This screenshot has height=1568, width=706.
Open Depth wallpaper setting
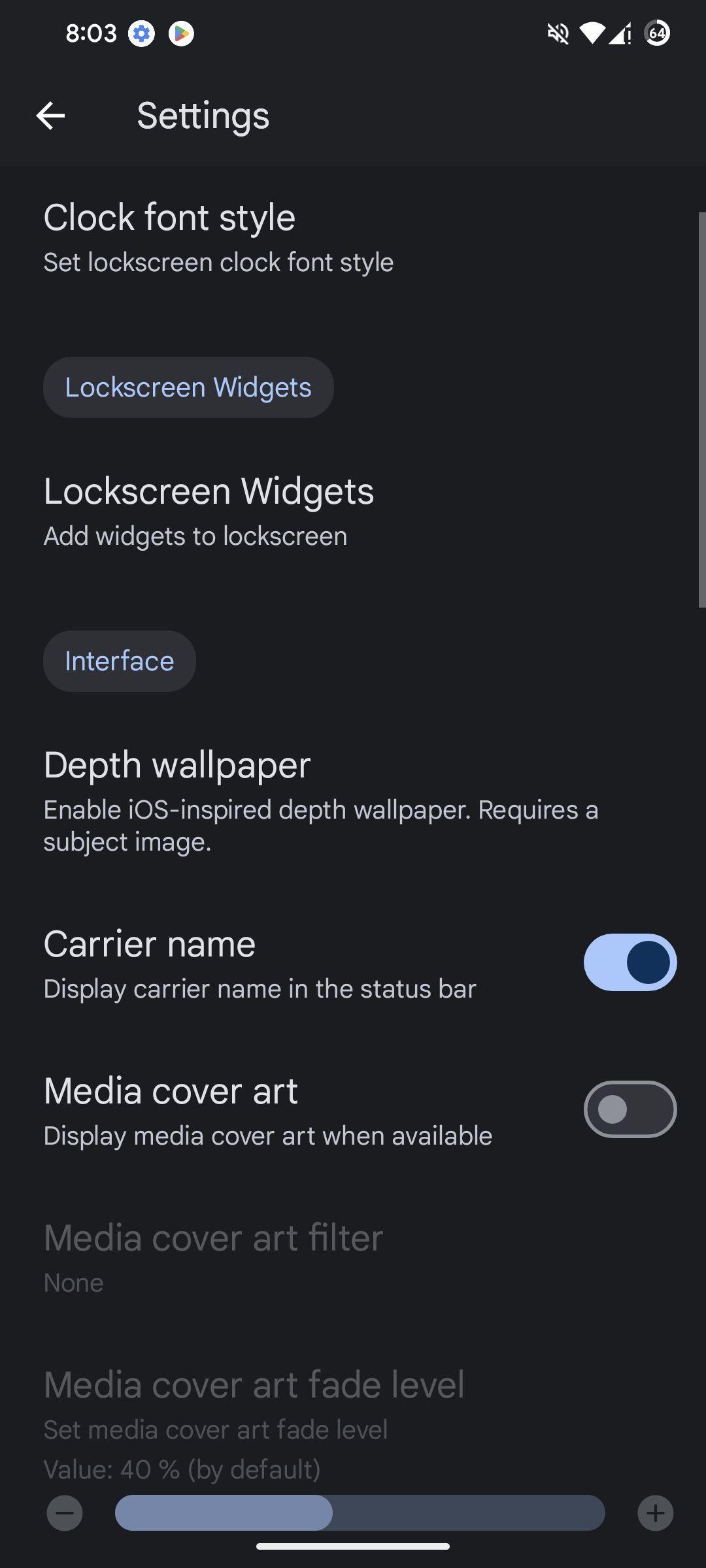tap(353, 801)
